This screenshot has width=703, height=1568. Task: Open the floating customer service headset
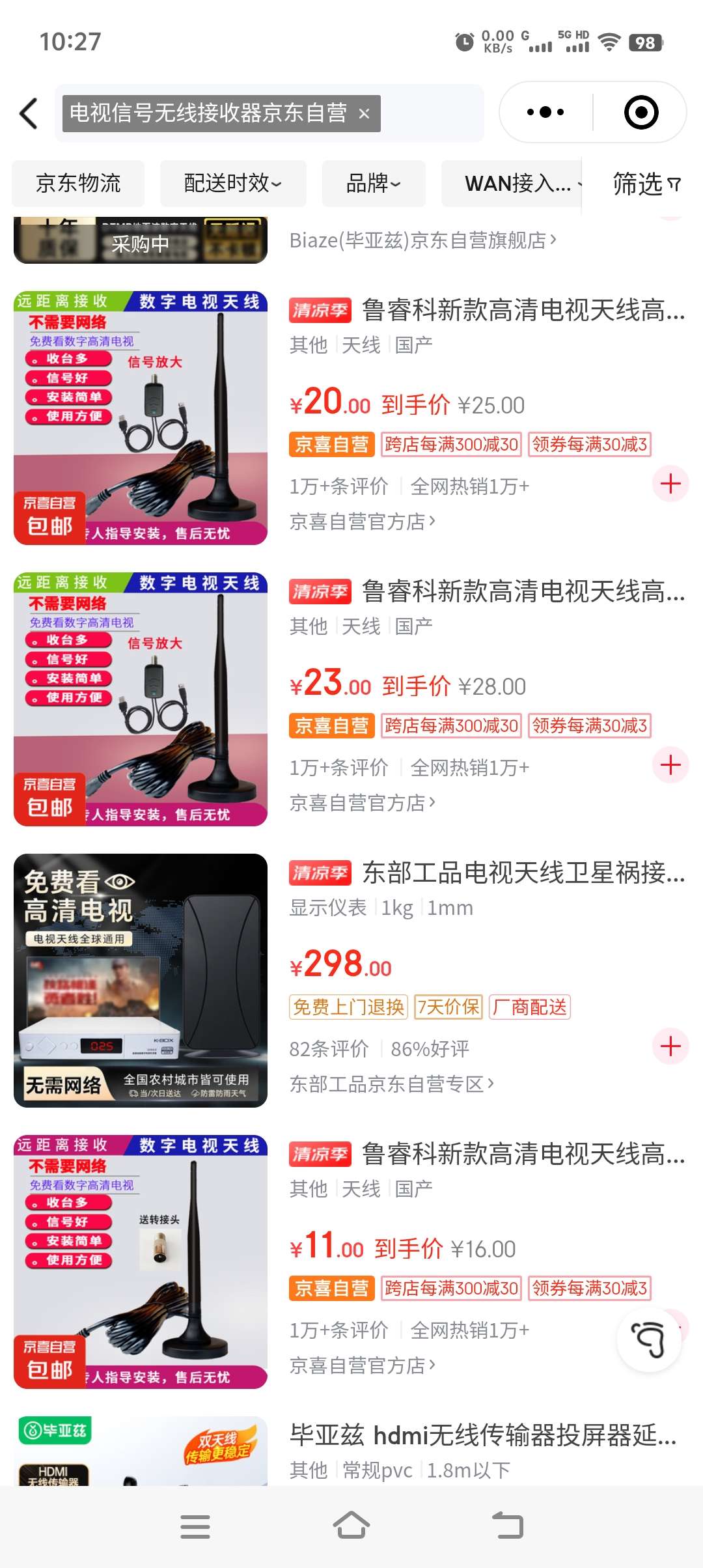click(x=648, y=1339)
